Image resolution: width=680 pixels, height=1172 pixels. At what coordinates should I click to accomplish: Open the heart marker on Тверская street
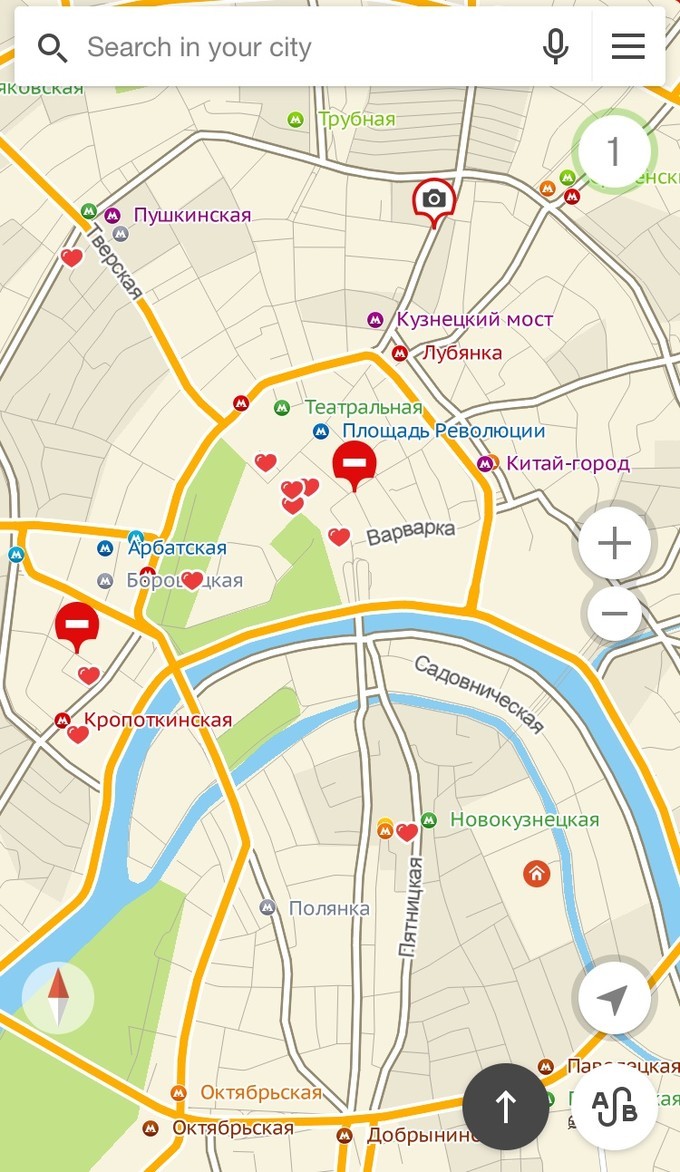pos(71,258)
